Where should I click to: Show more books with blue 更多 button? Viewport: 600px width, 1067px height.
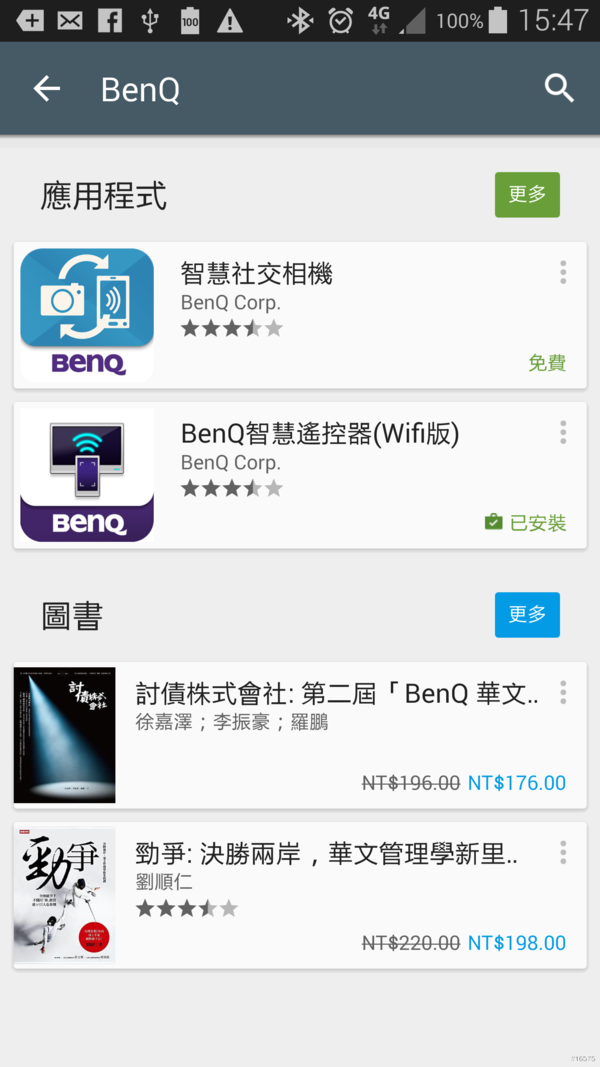click(527, 614)
